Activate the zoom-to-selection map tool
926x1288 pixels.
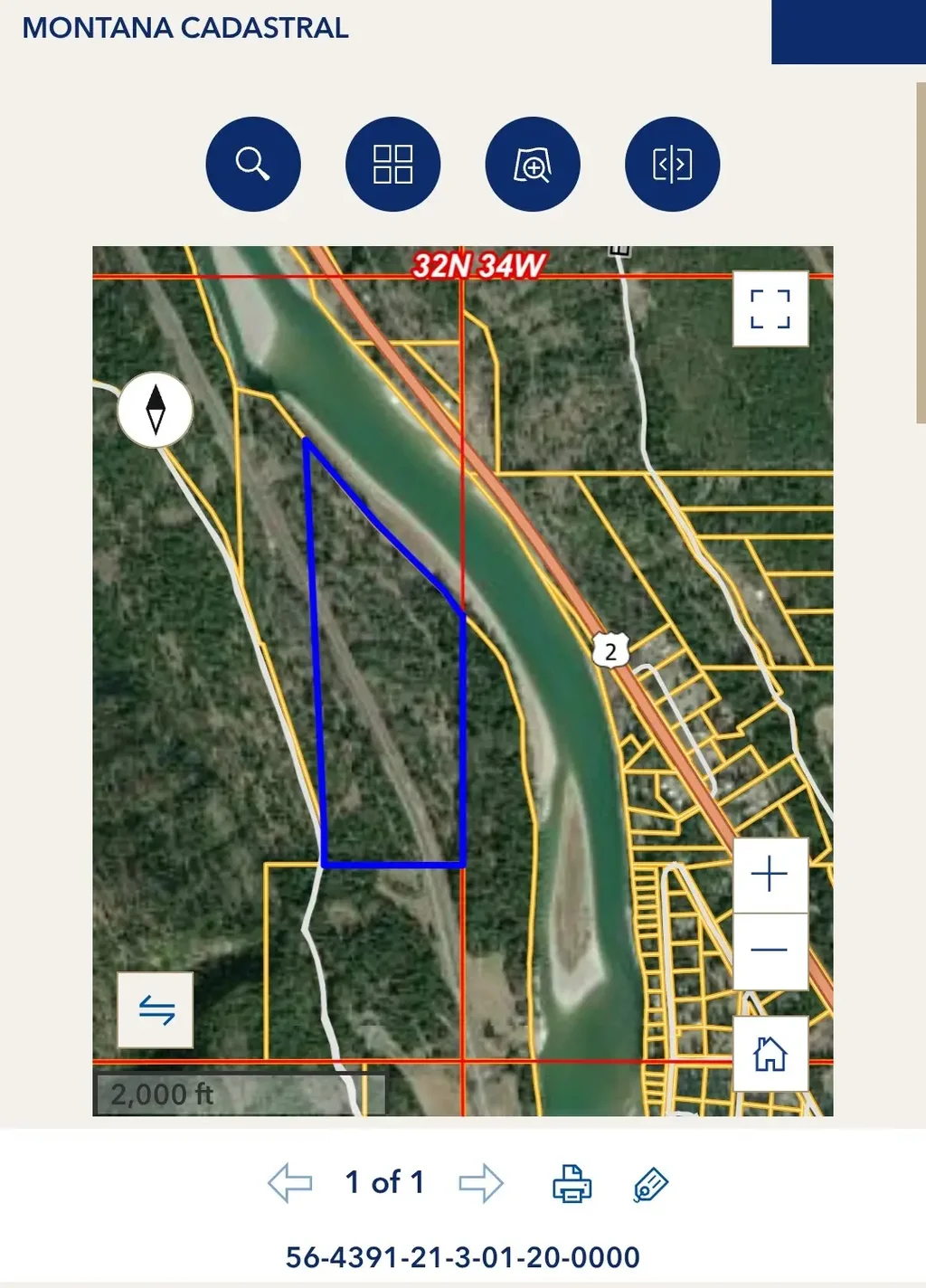pos(533,165)
